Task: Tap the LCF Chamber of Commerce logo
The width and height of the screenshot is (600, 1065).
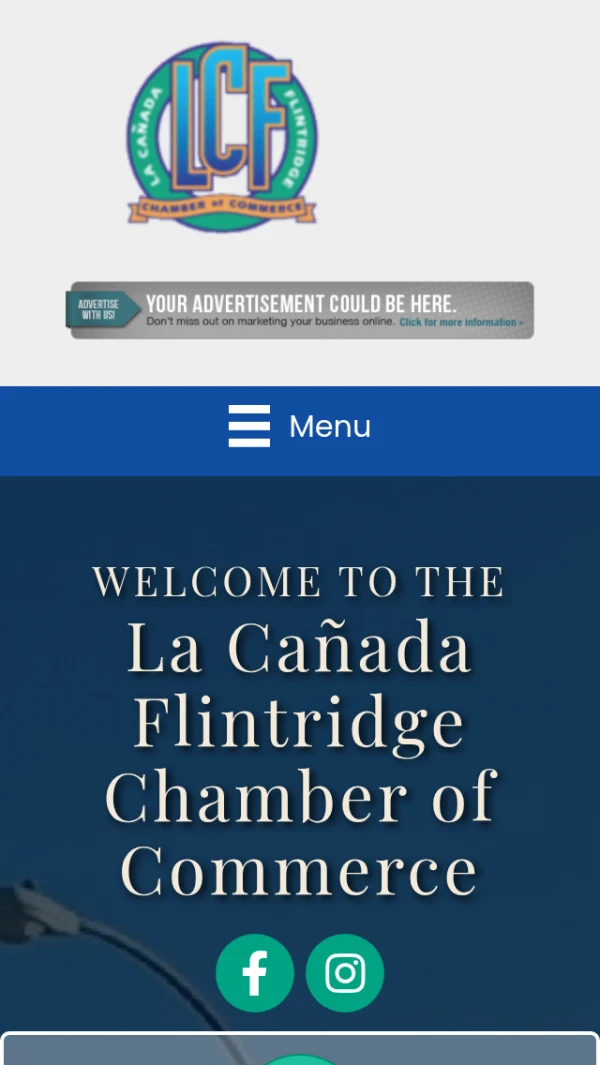Action: (x=222, y=135)
